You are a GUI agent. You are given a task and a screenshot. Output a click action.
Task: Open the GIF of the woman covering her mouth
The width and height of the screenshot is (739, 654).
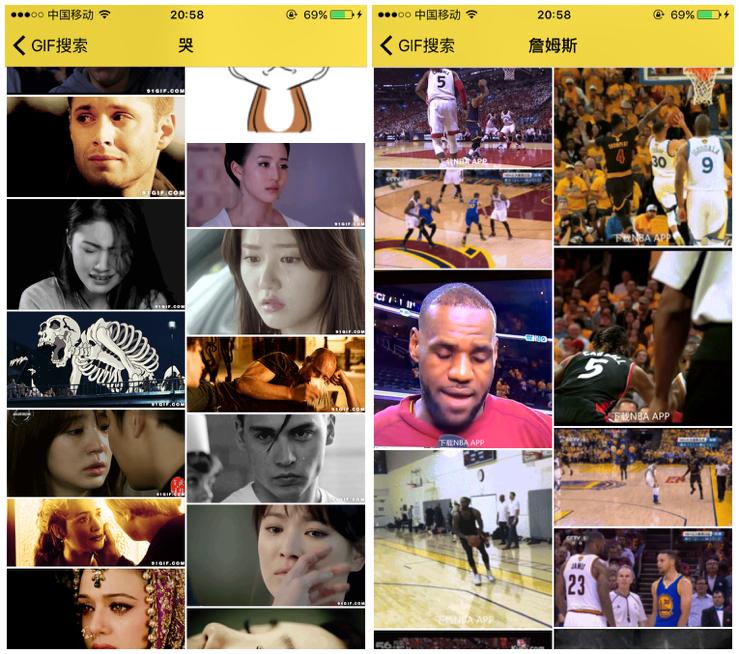coord(275,554)
